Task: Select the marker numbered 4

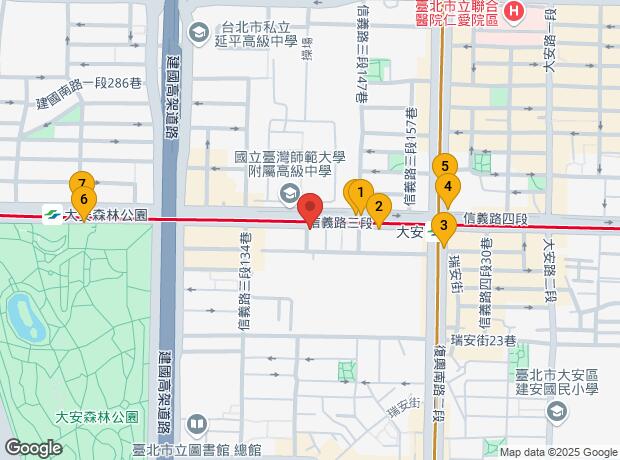Action: (448, 187)
